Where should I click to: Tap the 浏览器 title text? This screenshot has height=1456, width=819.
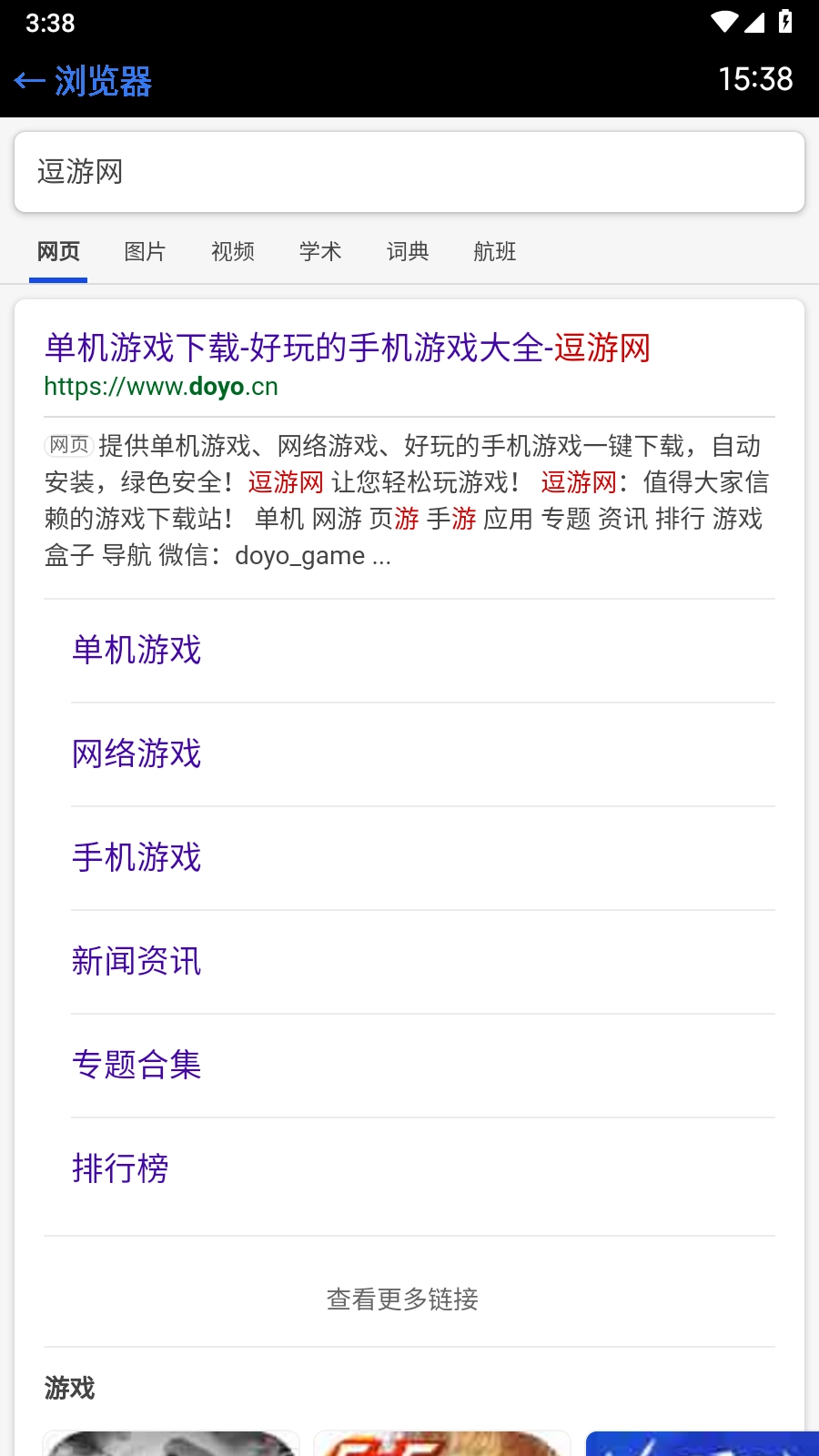(x=106, y=81)
